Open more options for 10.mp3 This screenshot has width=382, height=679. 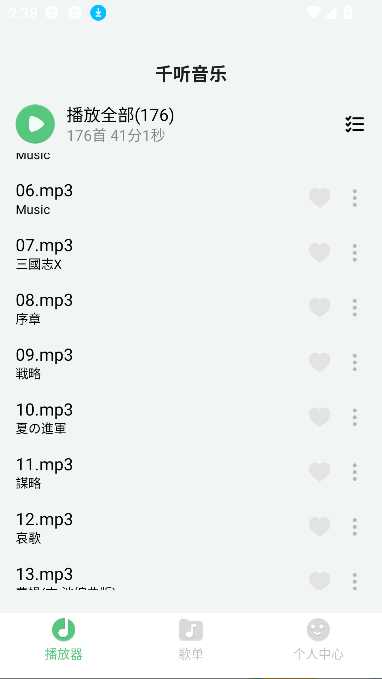[355, 417]
